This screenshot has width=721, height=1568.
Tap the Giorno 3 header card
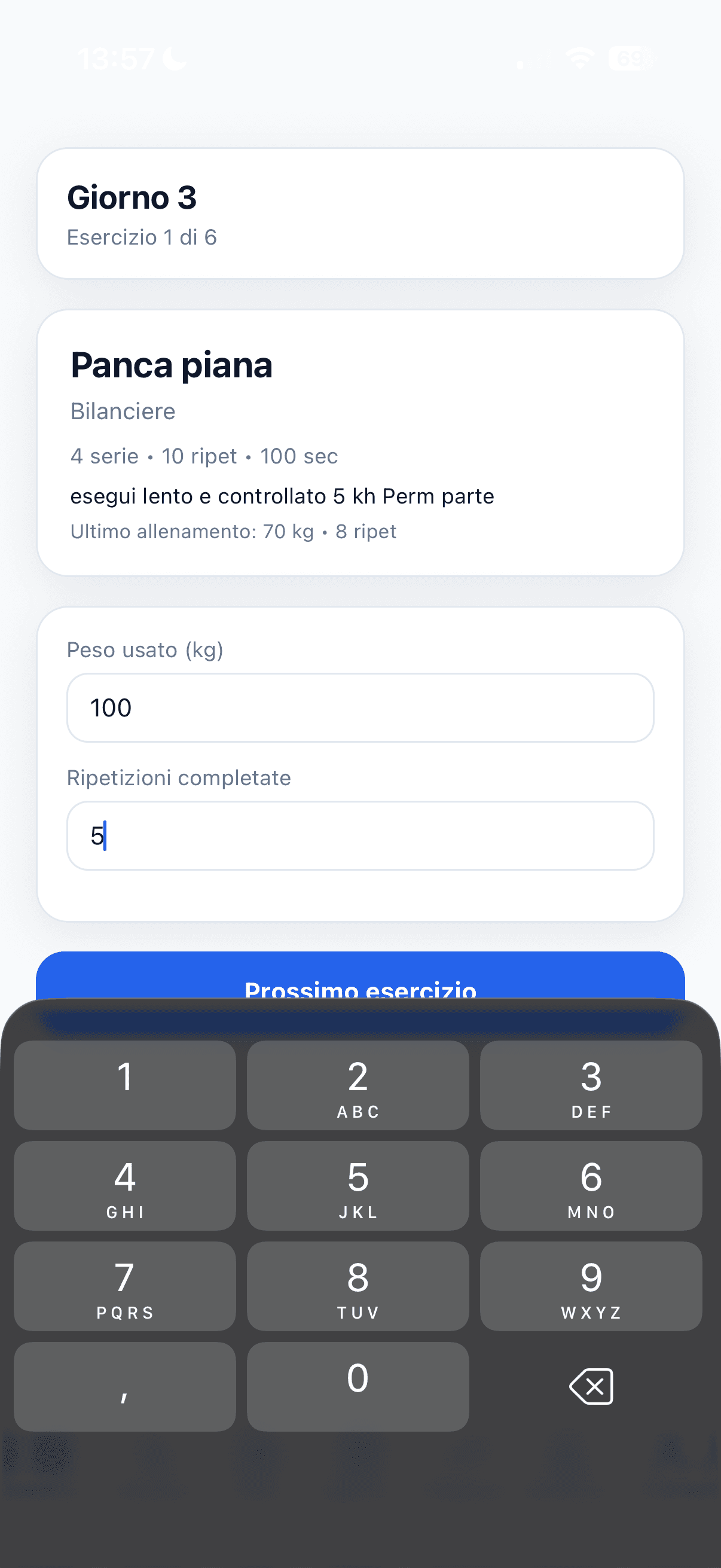point(360,213)
